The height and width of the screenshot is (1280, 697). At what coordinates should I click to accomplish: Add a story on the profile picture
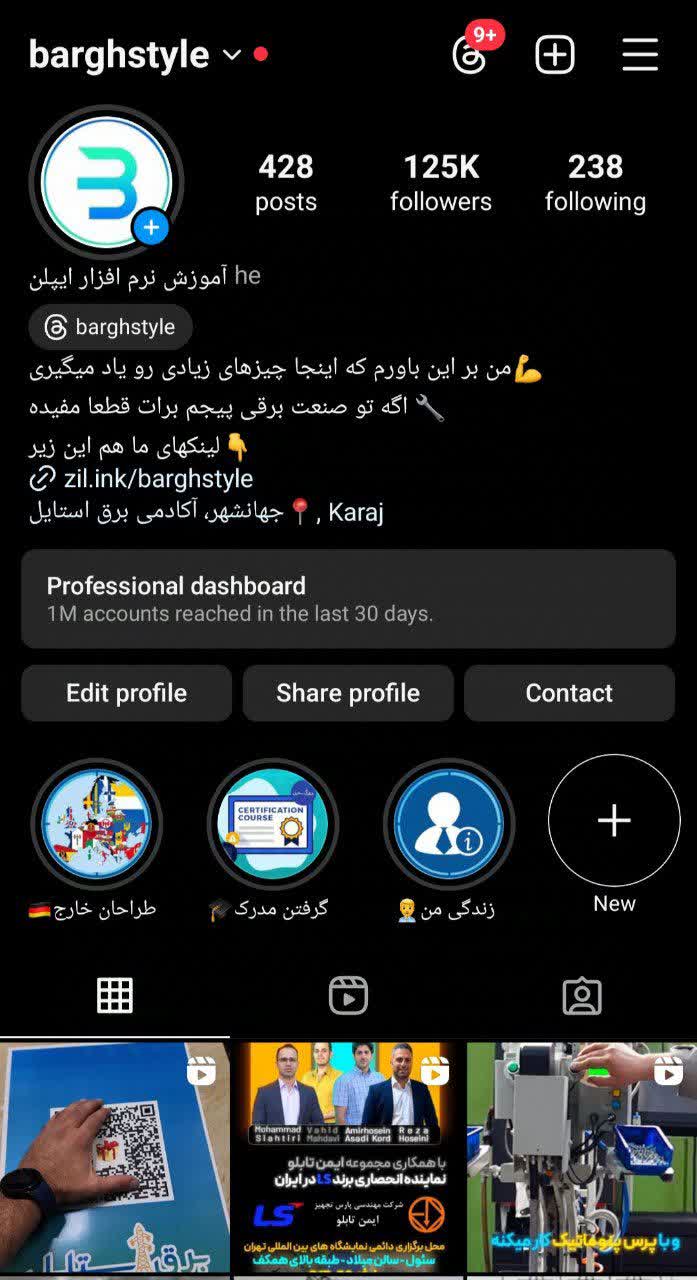[151, 228]
